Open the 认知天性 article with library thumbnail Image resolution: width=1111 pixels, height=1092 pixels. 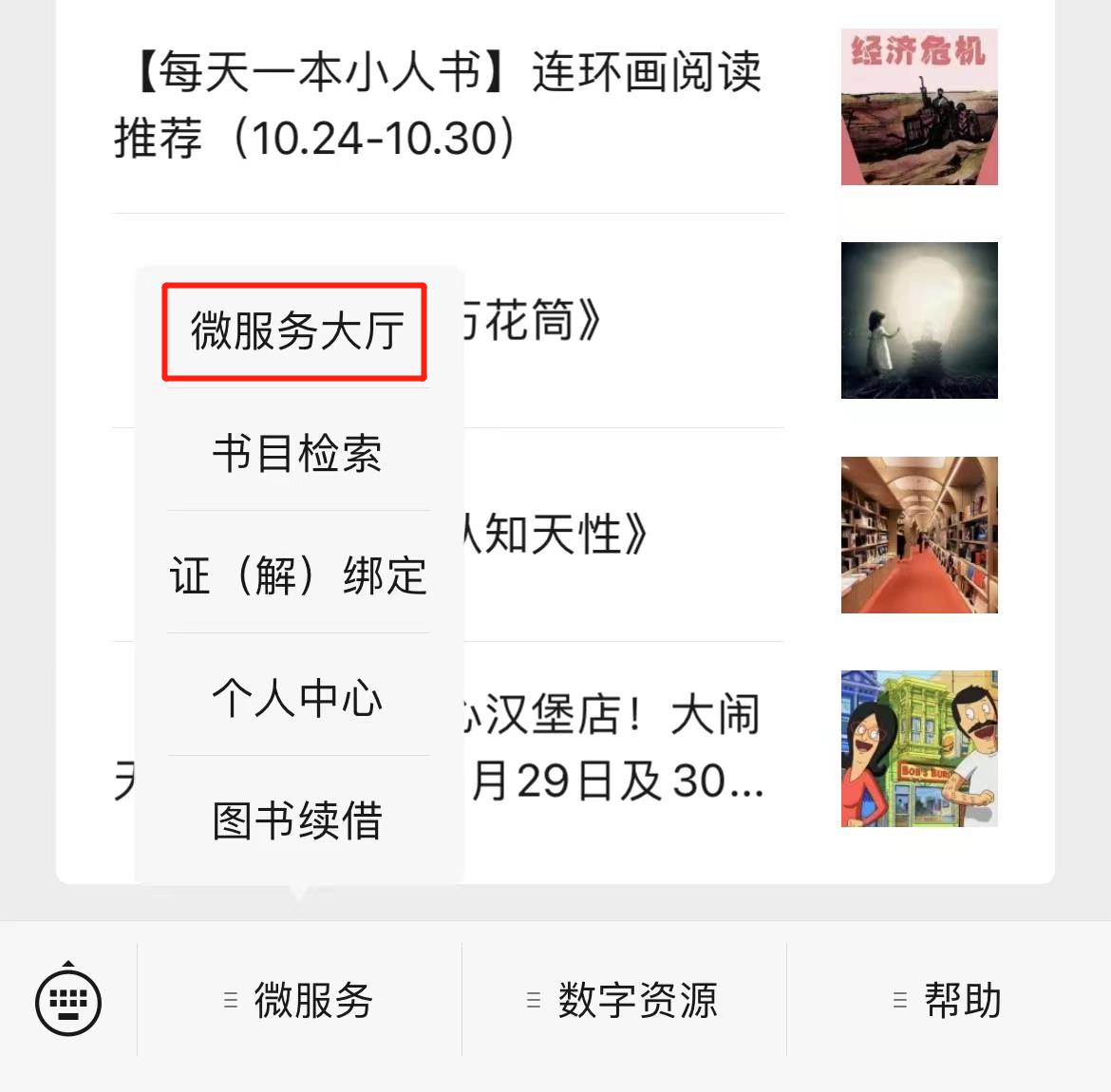[x=627, y=535]
